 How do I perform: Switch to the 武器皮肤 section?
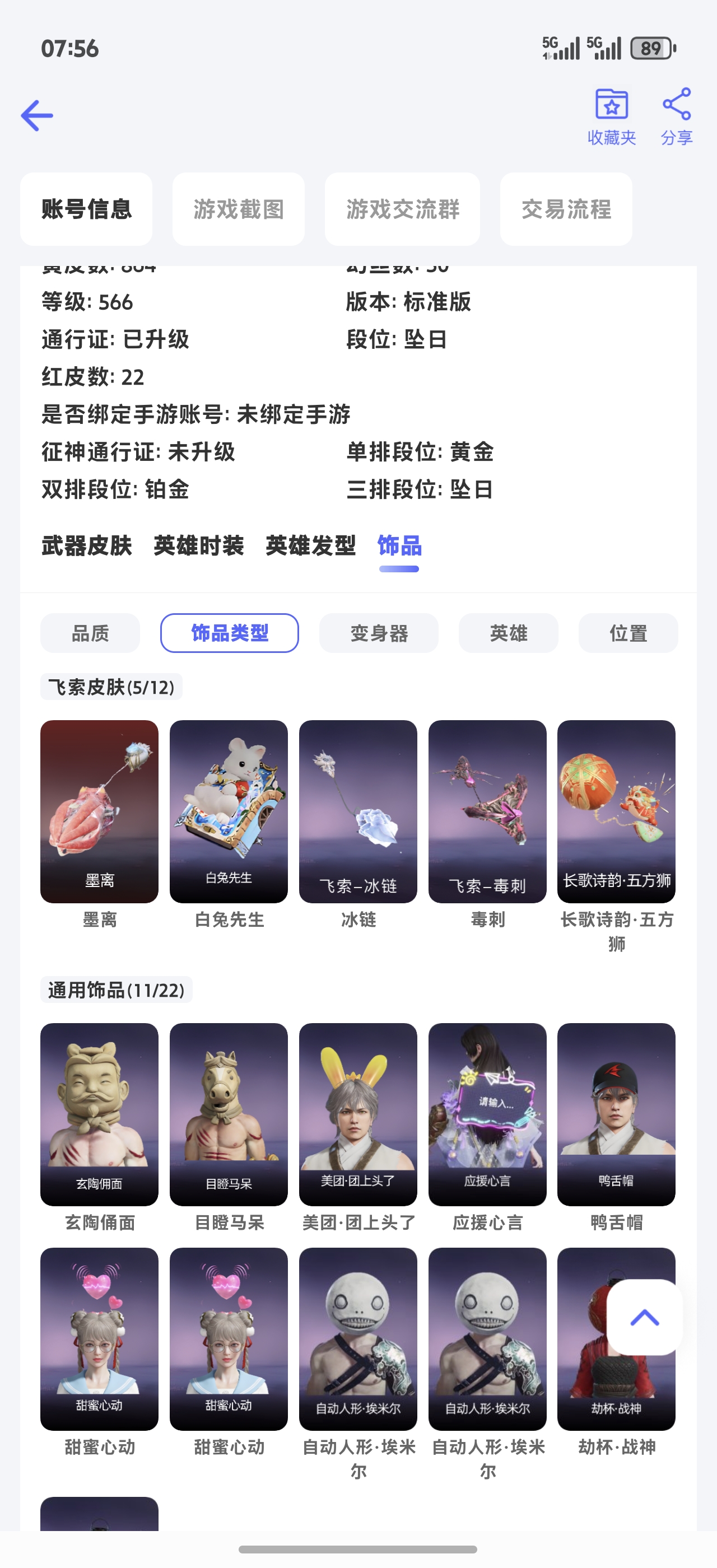[x=86, y=545]
